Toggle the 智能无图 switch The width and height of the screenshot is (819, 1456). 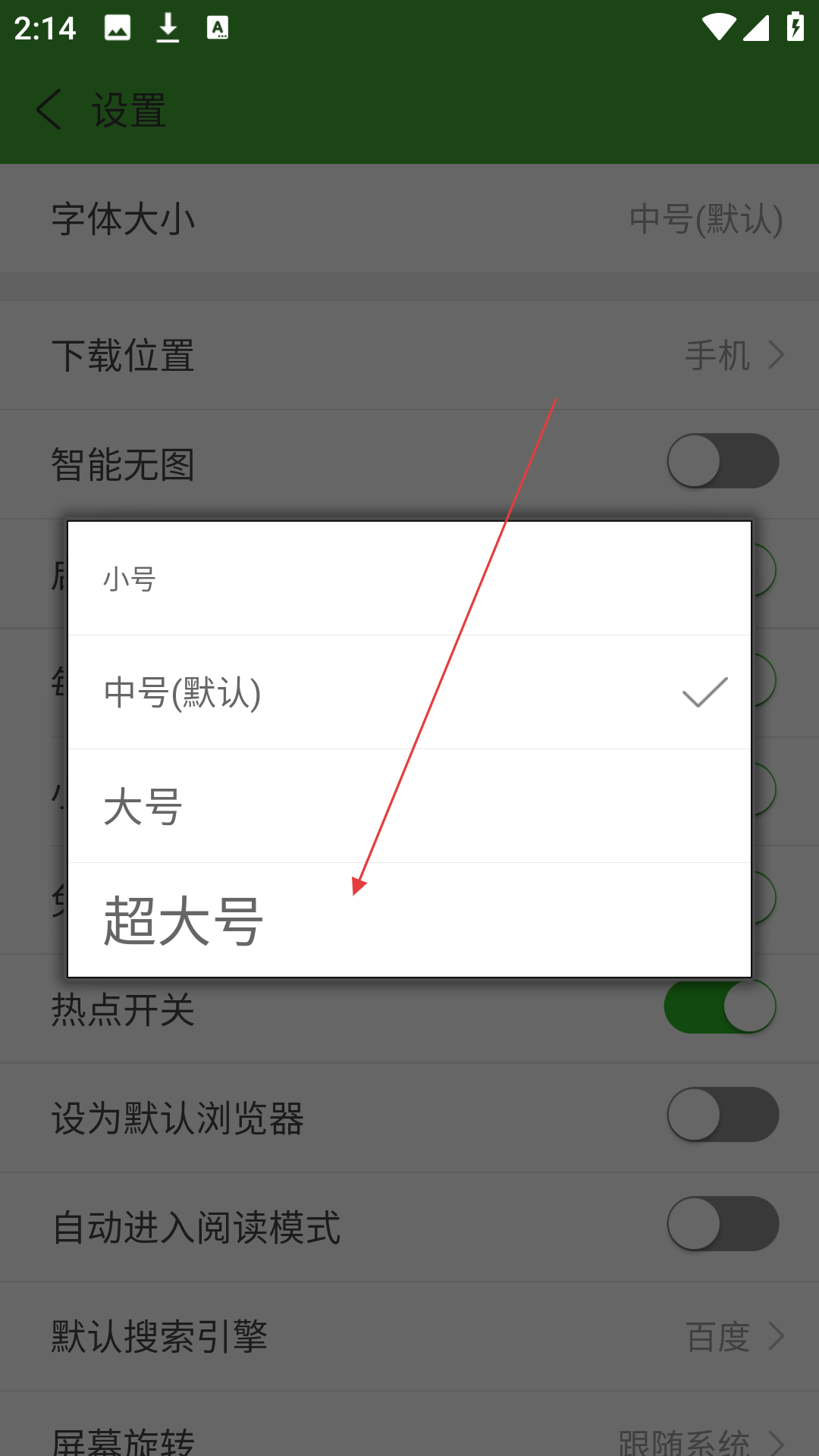[x=723, y=461]
